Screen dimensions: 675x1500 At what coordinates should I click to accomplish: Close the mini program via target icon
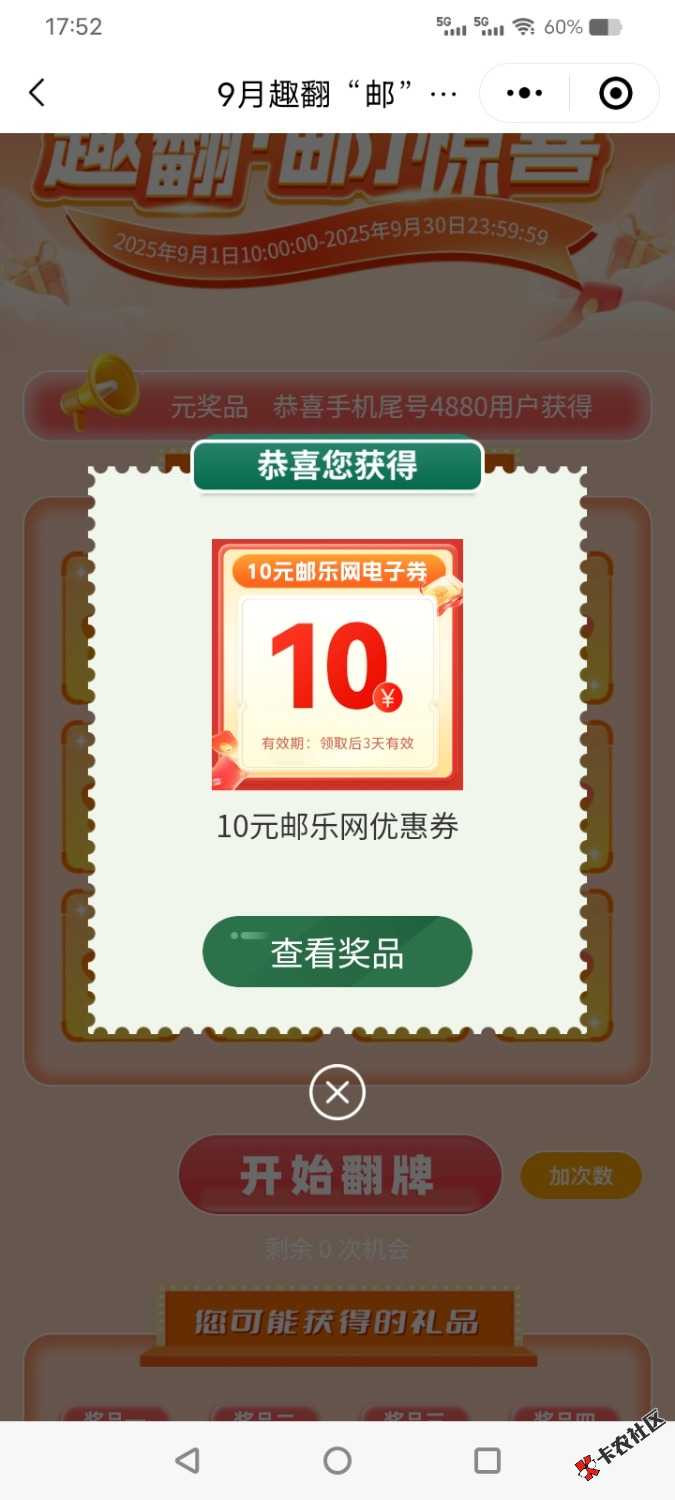[615, 93]
